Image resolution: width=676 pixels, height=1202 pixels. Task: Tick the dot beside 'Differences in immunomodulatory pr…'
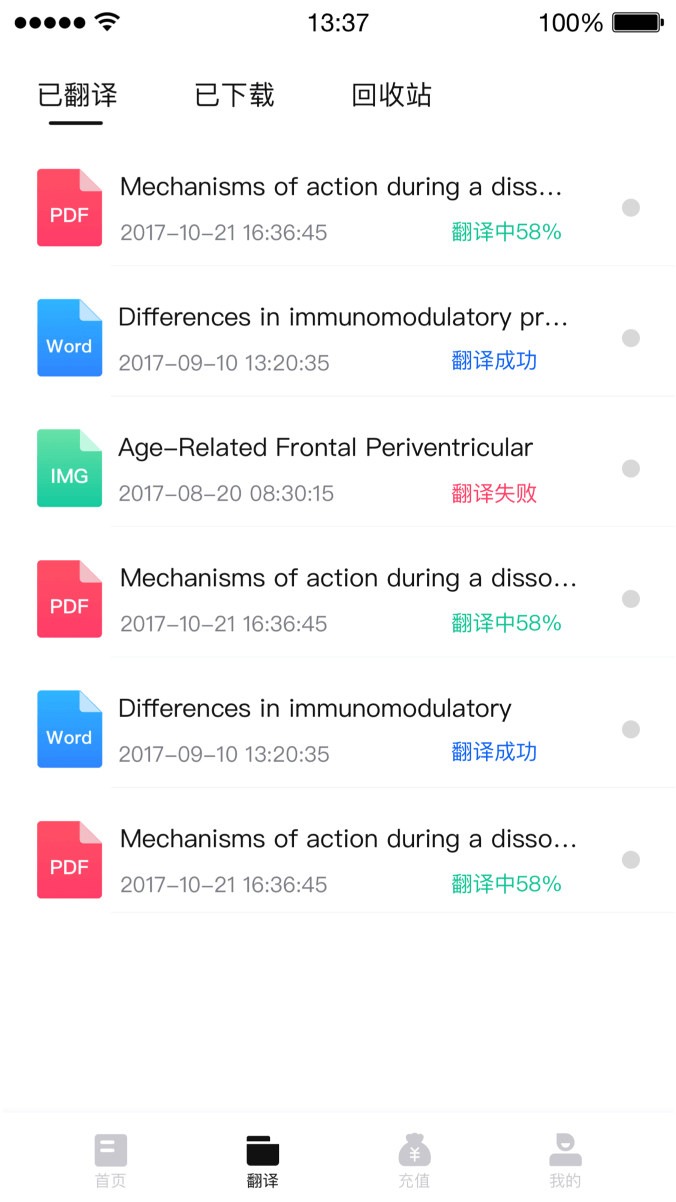tap(631, 338)
